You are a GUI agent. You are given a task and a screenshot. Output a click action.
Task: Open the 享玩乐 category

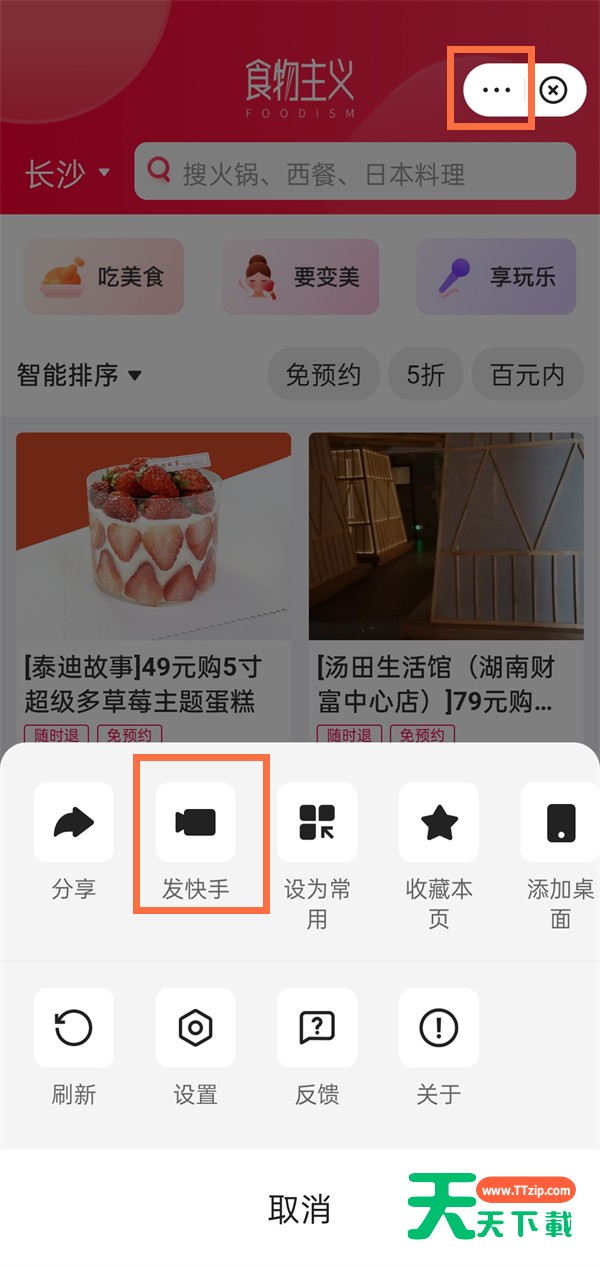pos(496,277)
